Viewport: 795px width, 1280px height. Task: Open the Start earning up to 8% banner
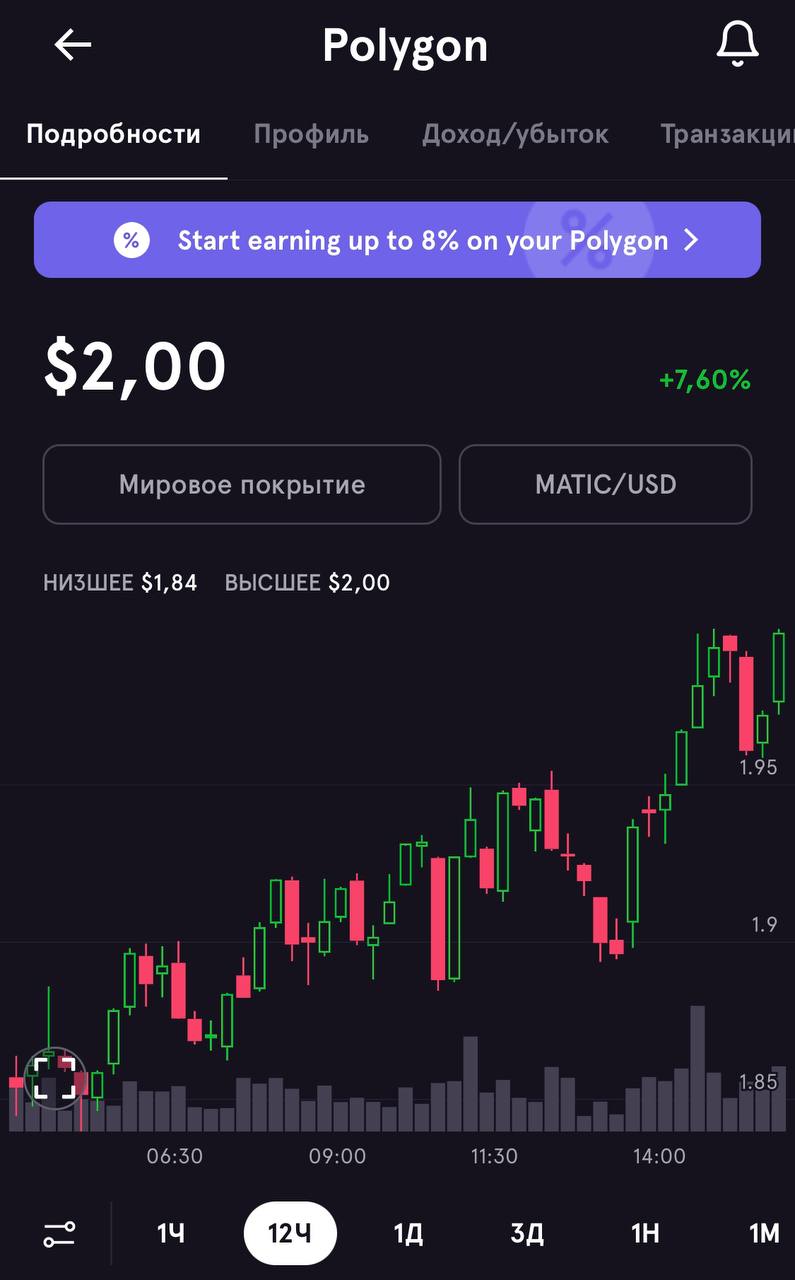point(397,240)
